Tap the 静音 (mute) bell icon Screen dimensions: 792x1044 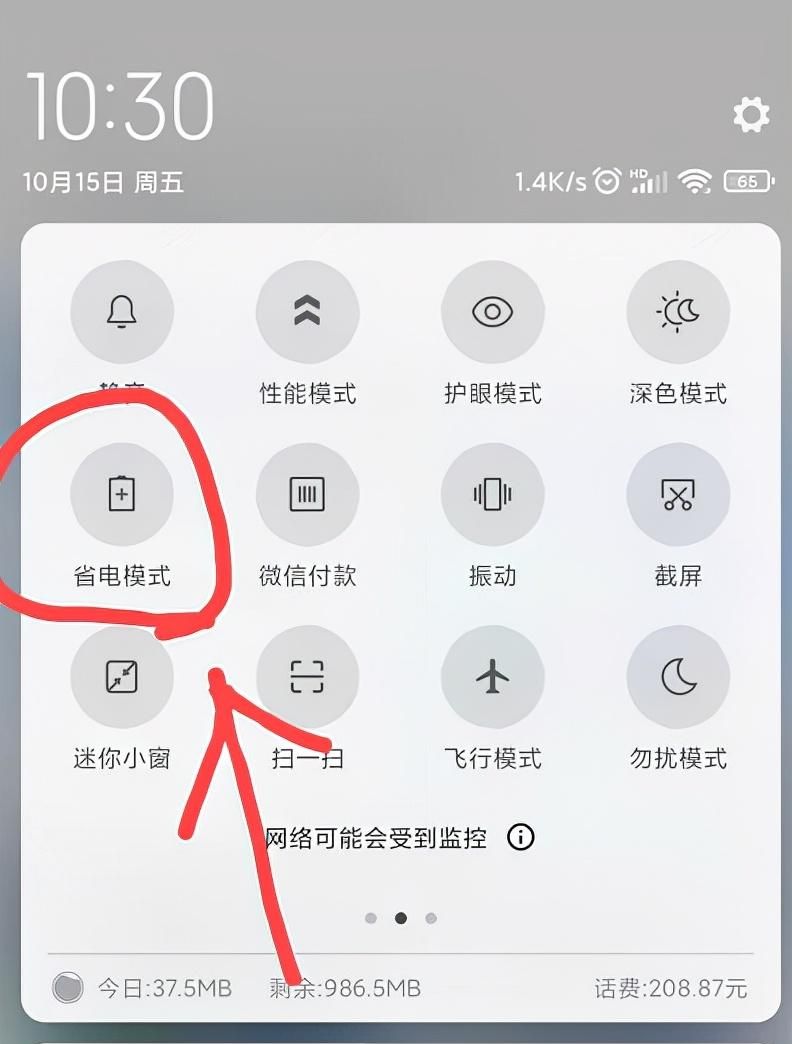[x=122, y=312]
